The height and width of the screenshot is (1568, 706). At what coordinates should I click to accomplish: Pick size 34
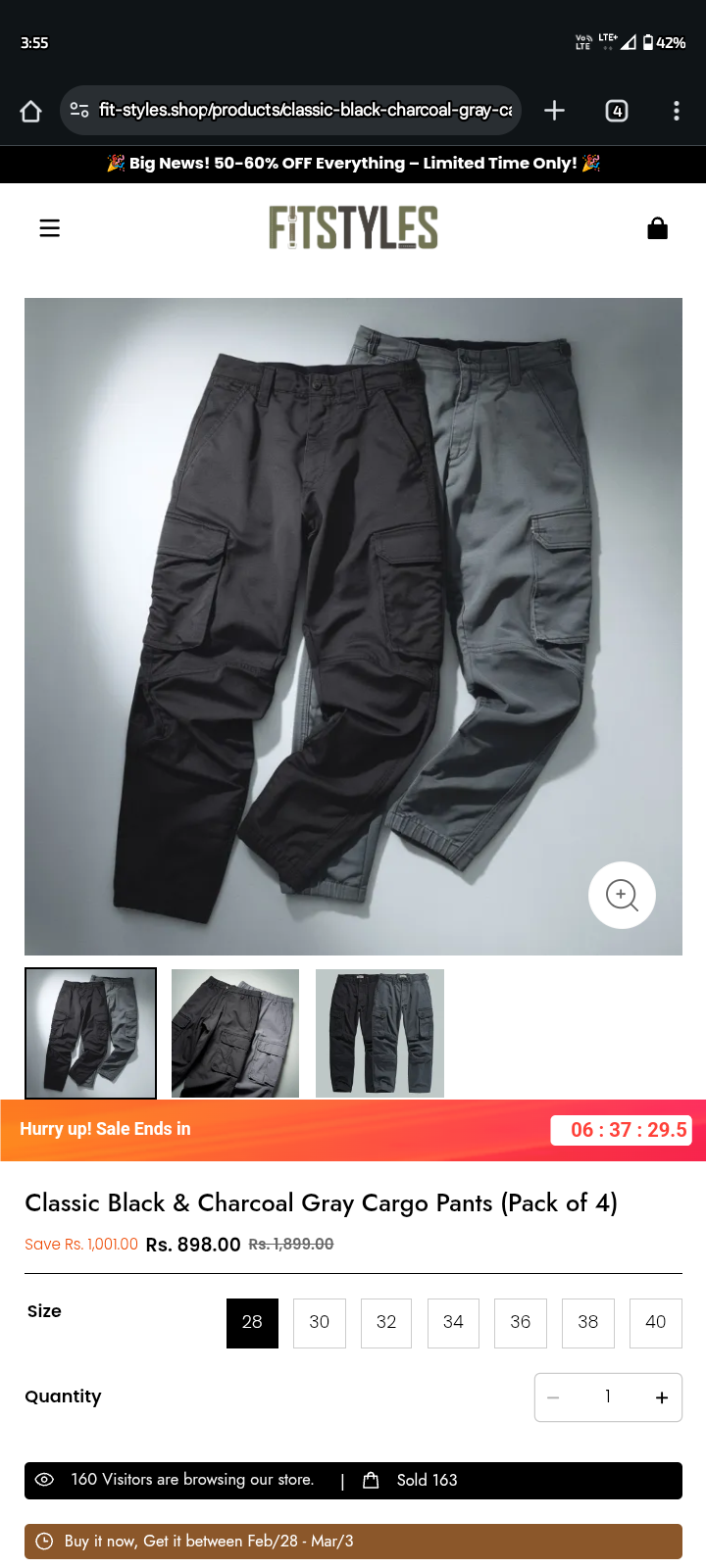pyautogui.click(x=453, y=1322)
